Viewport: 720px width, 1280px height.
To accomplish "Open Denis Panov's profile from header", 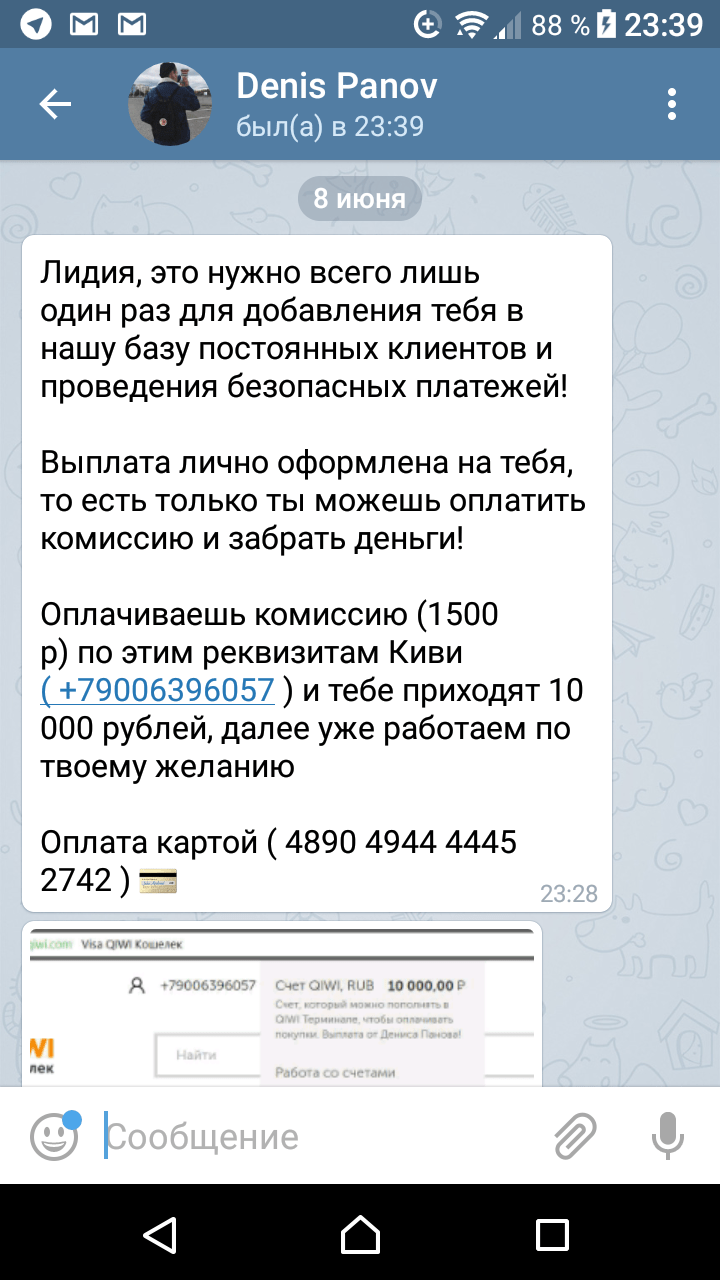I will click(x=335, y=104).
